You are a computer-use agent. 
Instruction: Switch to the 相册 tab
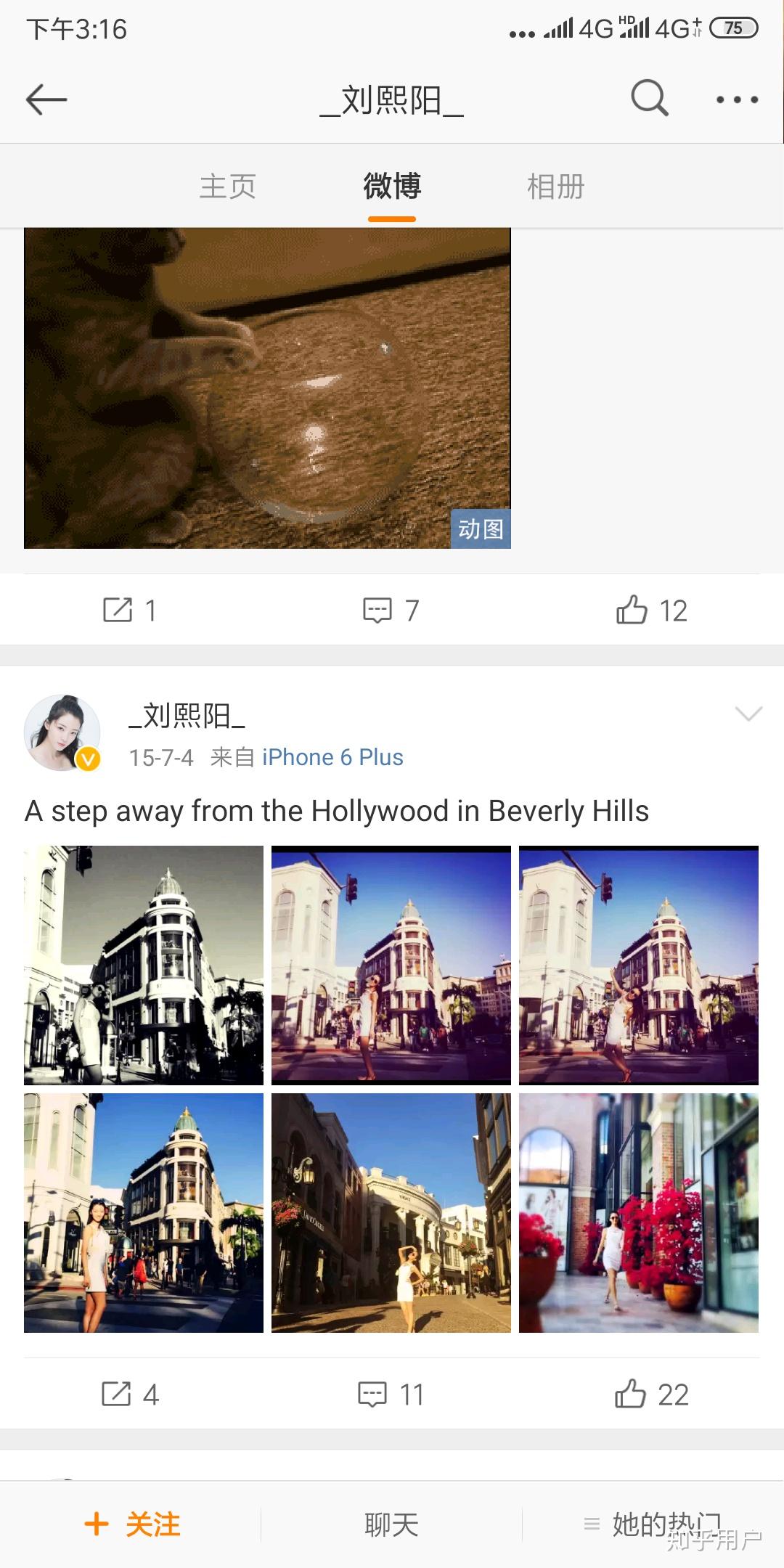(x=556, y=187)
